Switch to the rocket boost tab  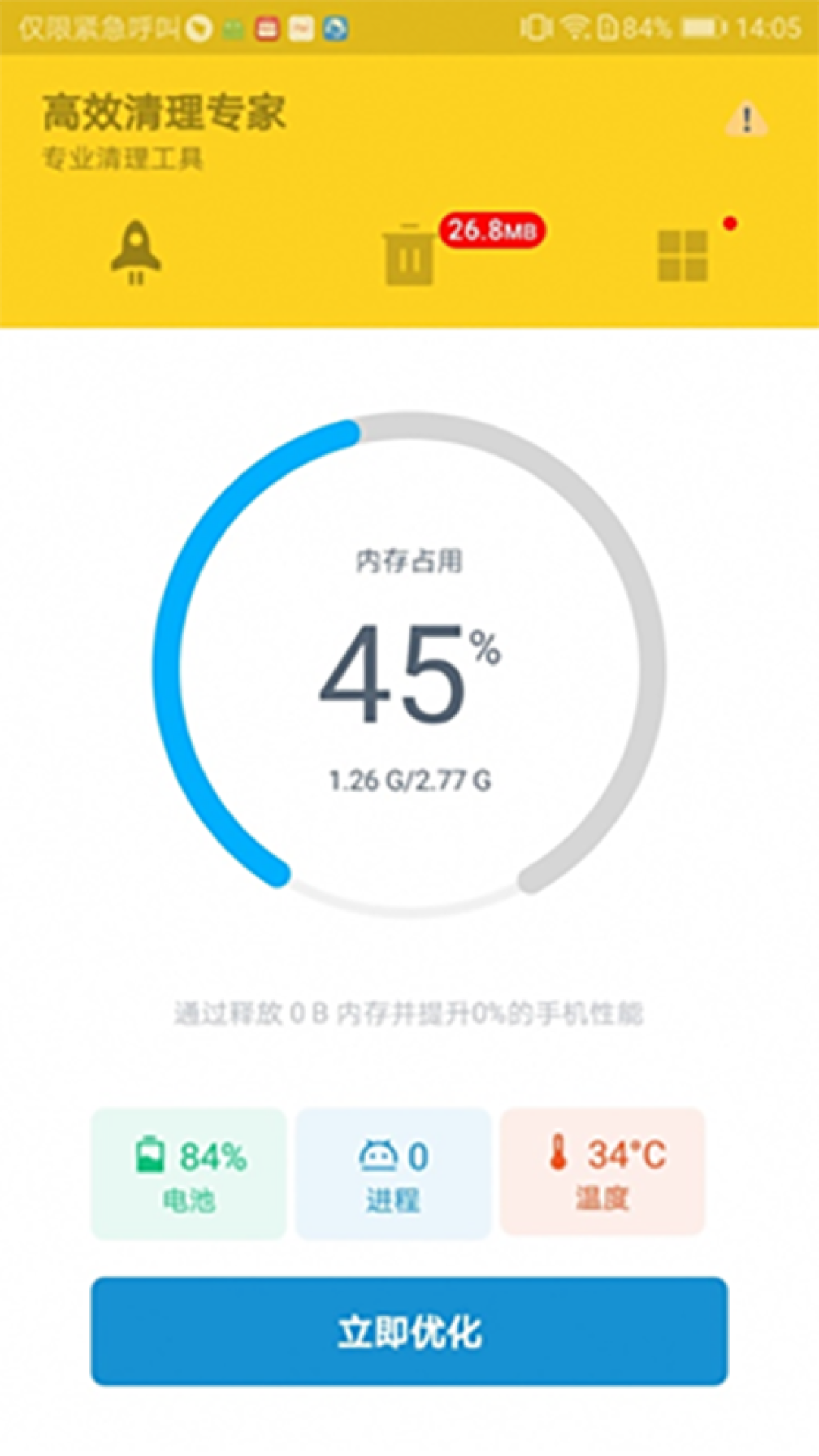pyautogui.click(x=136, y=253)
